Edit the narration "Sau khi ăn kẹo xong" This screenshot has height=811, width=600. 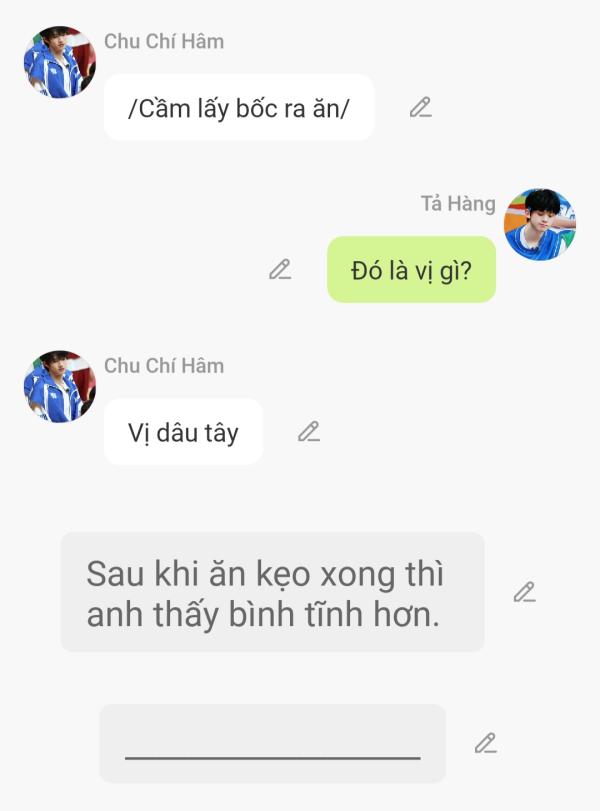524,592
